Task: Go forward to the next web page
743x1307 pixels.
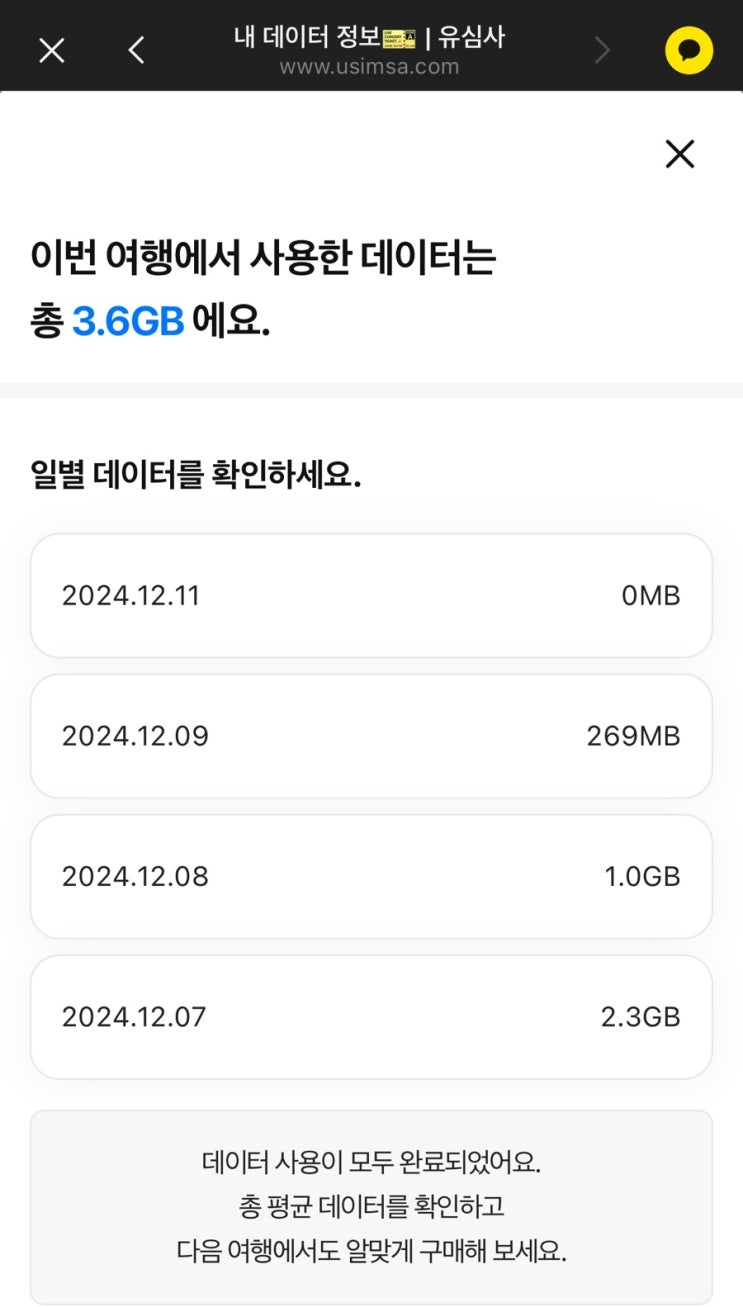Action: [x=602, y=50]
